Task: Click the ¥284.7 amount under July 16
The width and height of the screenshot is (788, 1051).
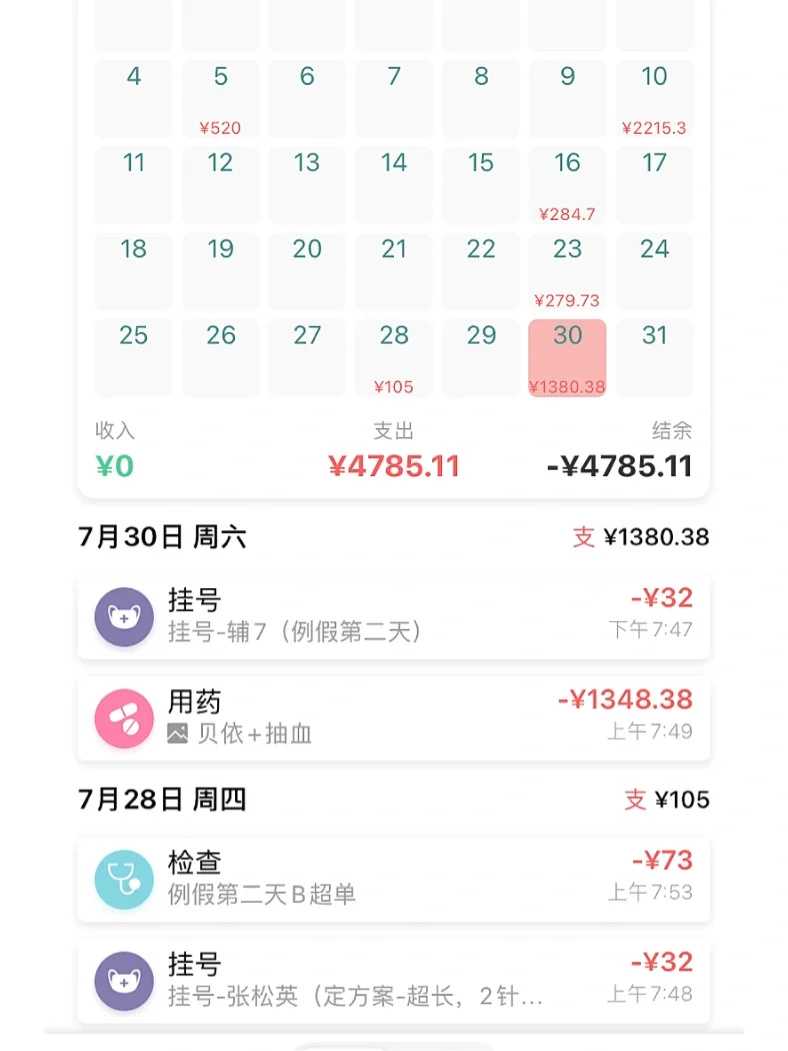Action: coord(566,212)
